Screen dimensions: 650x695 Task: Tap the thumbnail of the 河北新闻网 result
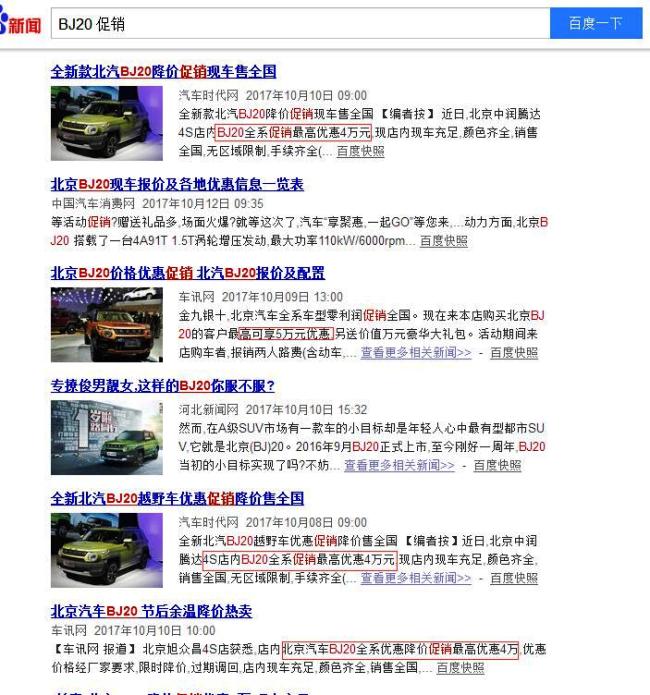106,437
